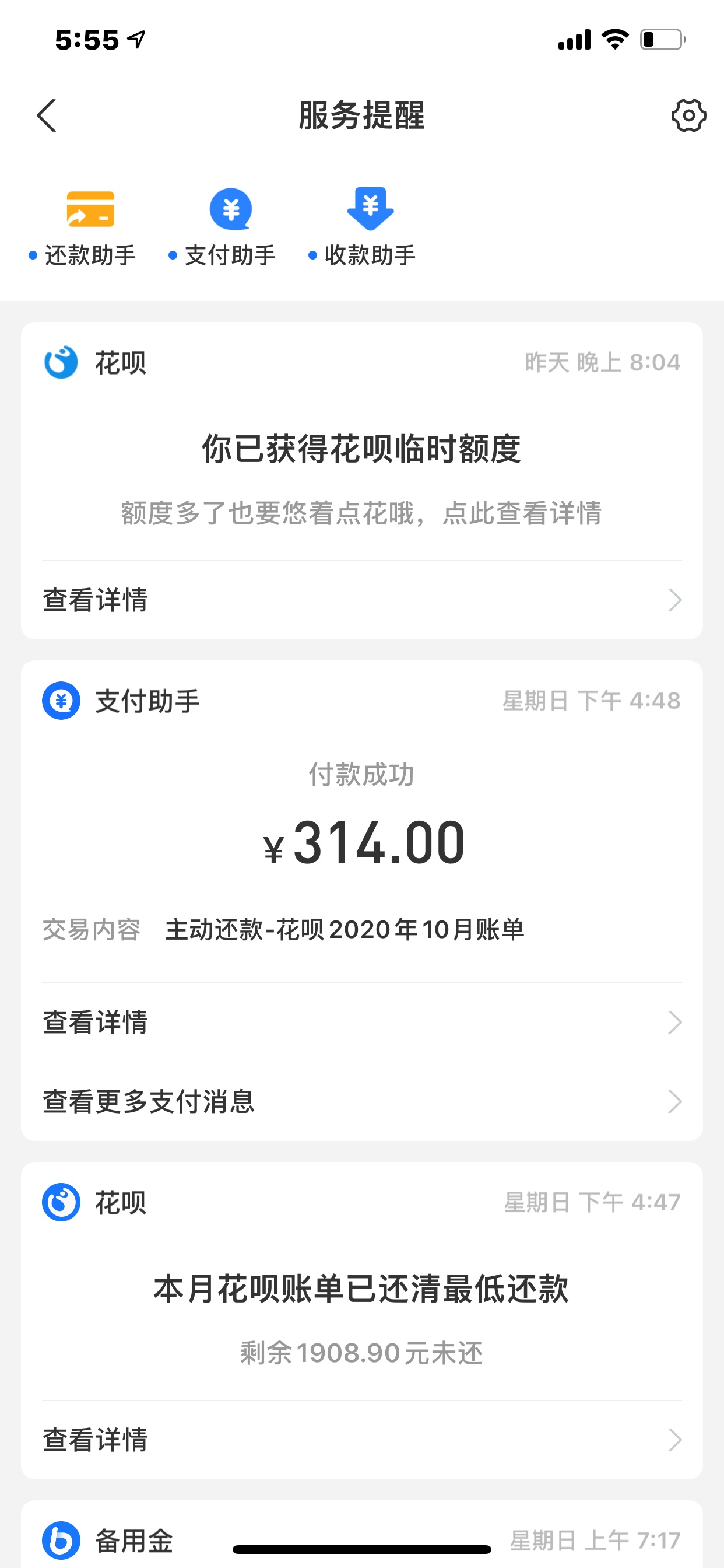The image size is (724, 1568).
Task: Open the 备用金 message card
Action: pos(362,1535)
